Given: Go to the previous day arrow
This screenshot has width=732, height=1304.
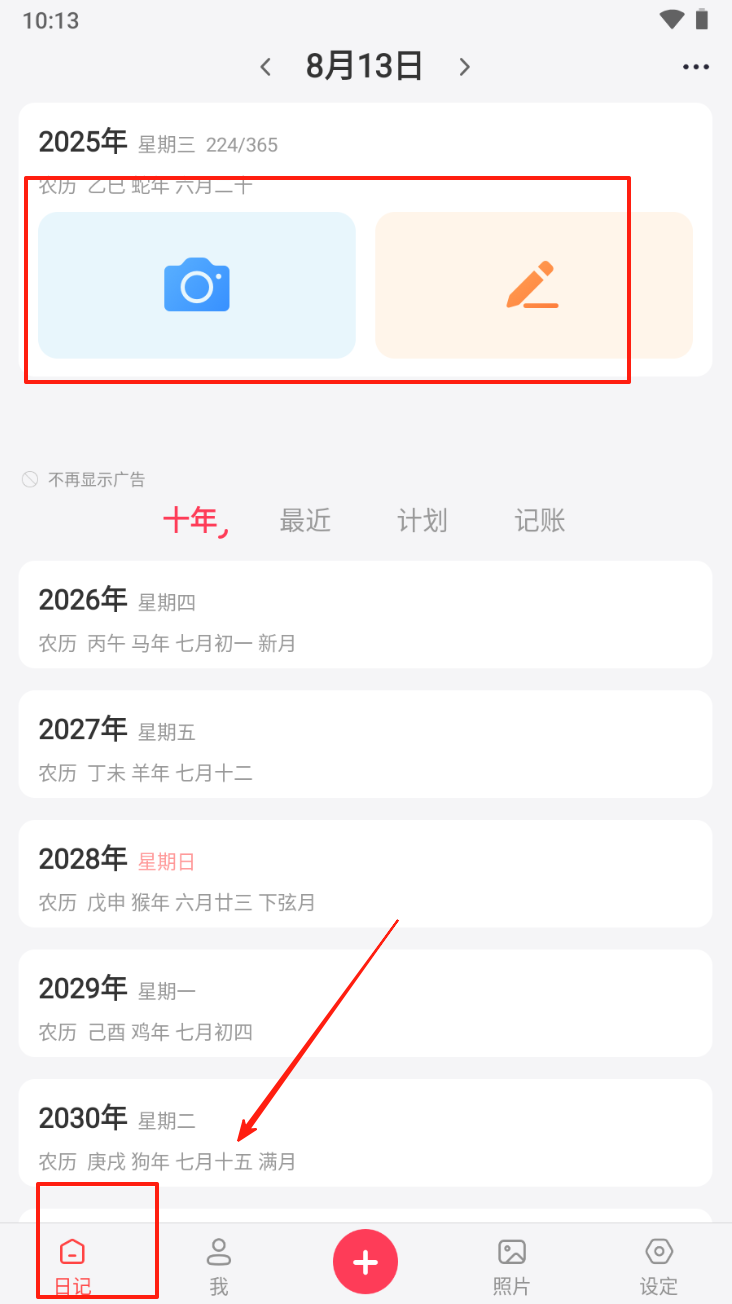Looking at the screenshot, I should (265, 67).
